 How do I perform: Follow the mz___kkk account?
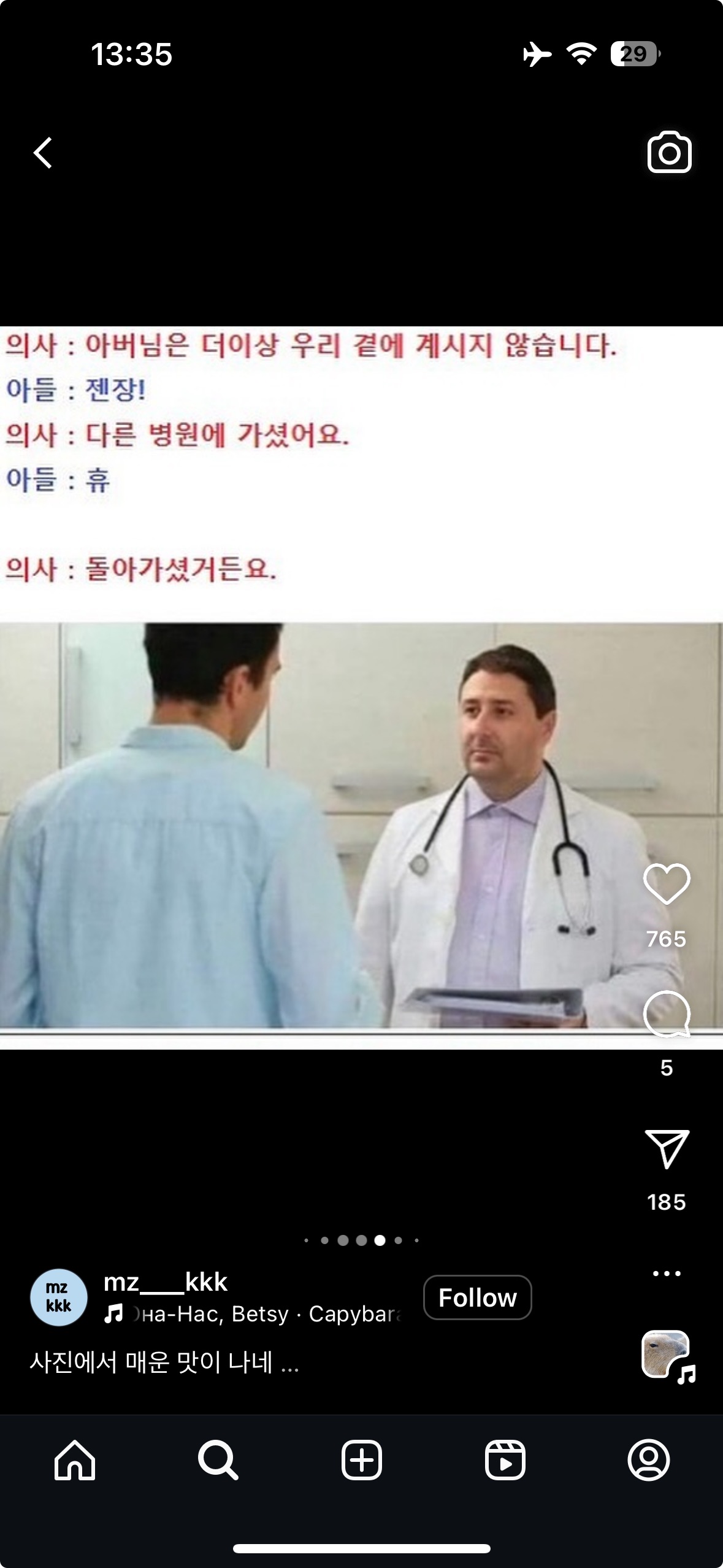coord(477,1297)
